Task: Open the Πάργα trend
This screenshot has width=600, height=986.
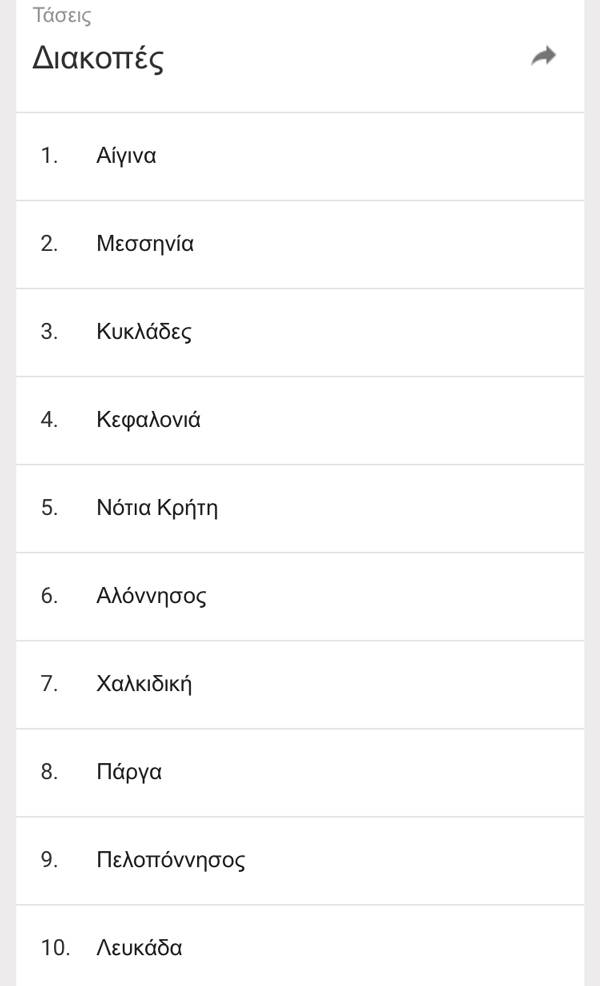Action: [300, 773]
